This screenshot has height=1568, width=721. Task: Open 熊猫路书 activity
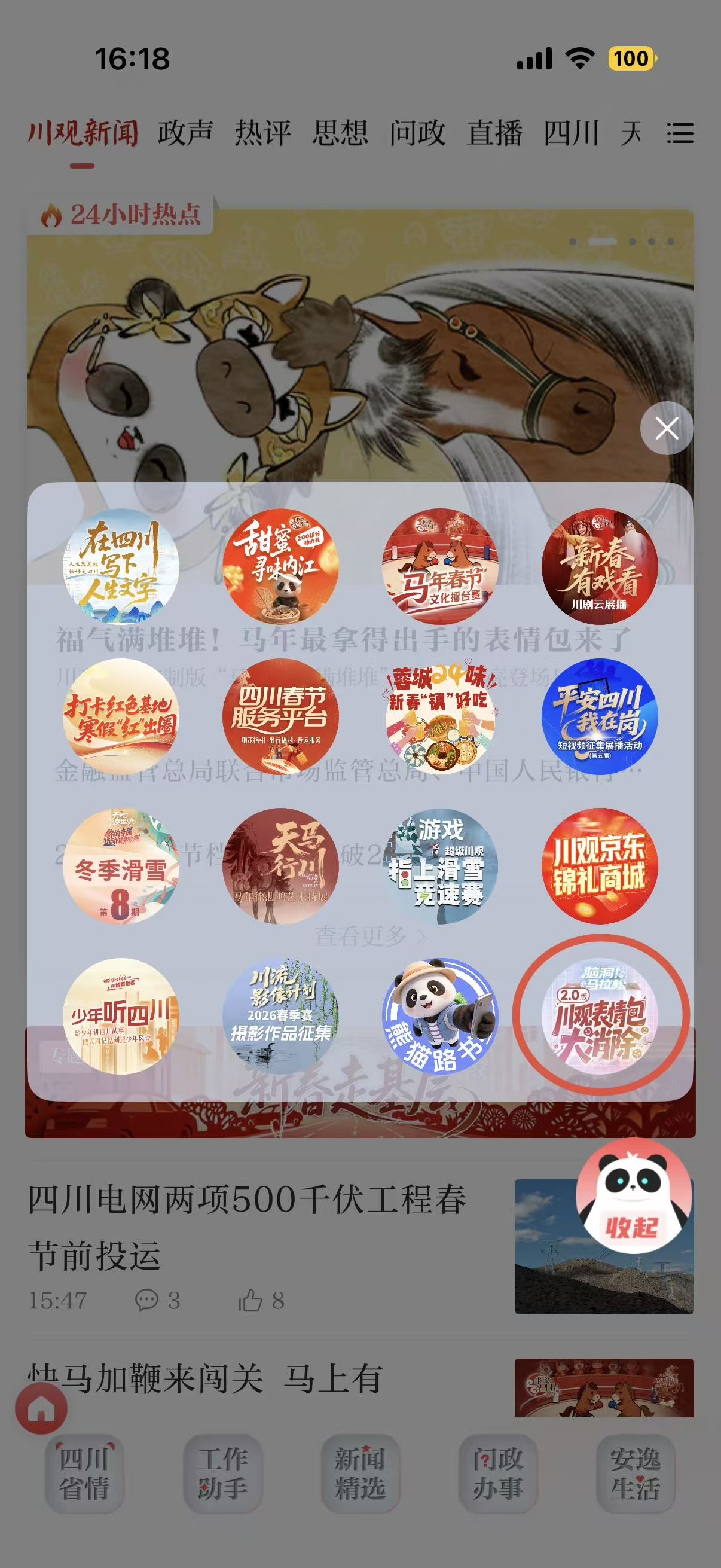tap(440, 1016)
